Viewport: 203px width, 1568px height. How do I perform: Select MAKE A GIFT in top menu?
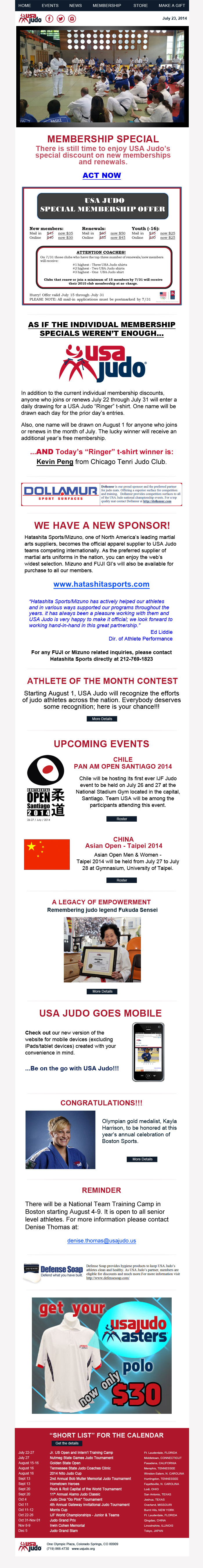click(x=172, y=5)
